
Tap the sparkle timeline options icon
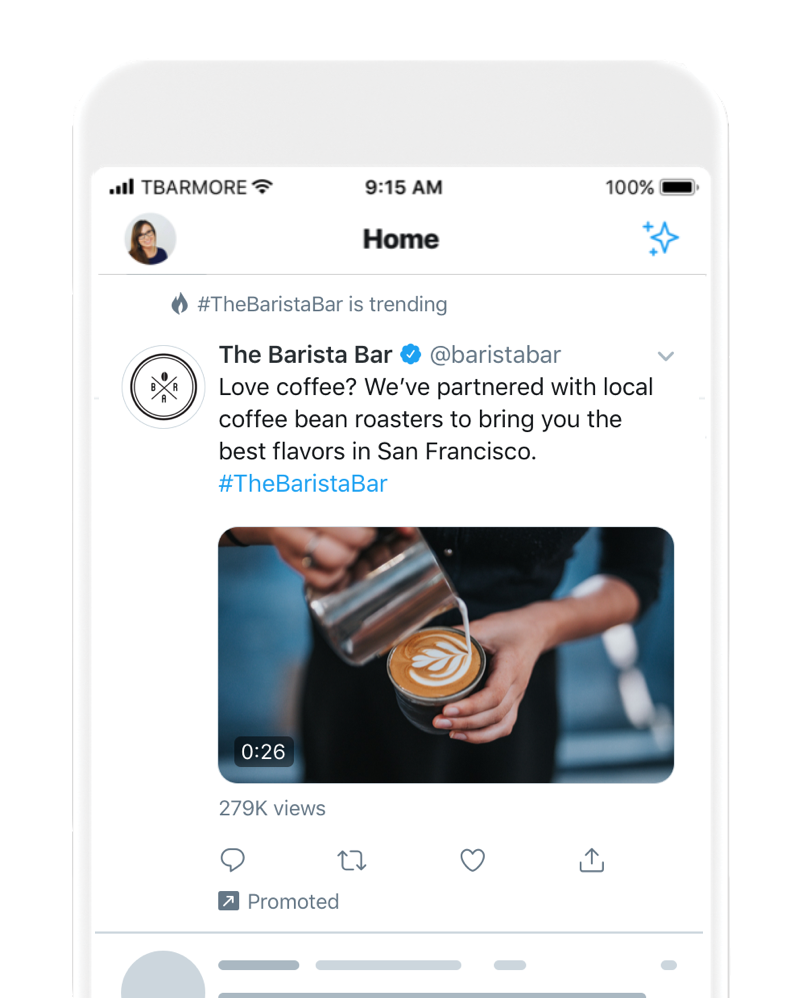660,239
